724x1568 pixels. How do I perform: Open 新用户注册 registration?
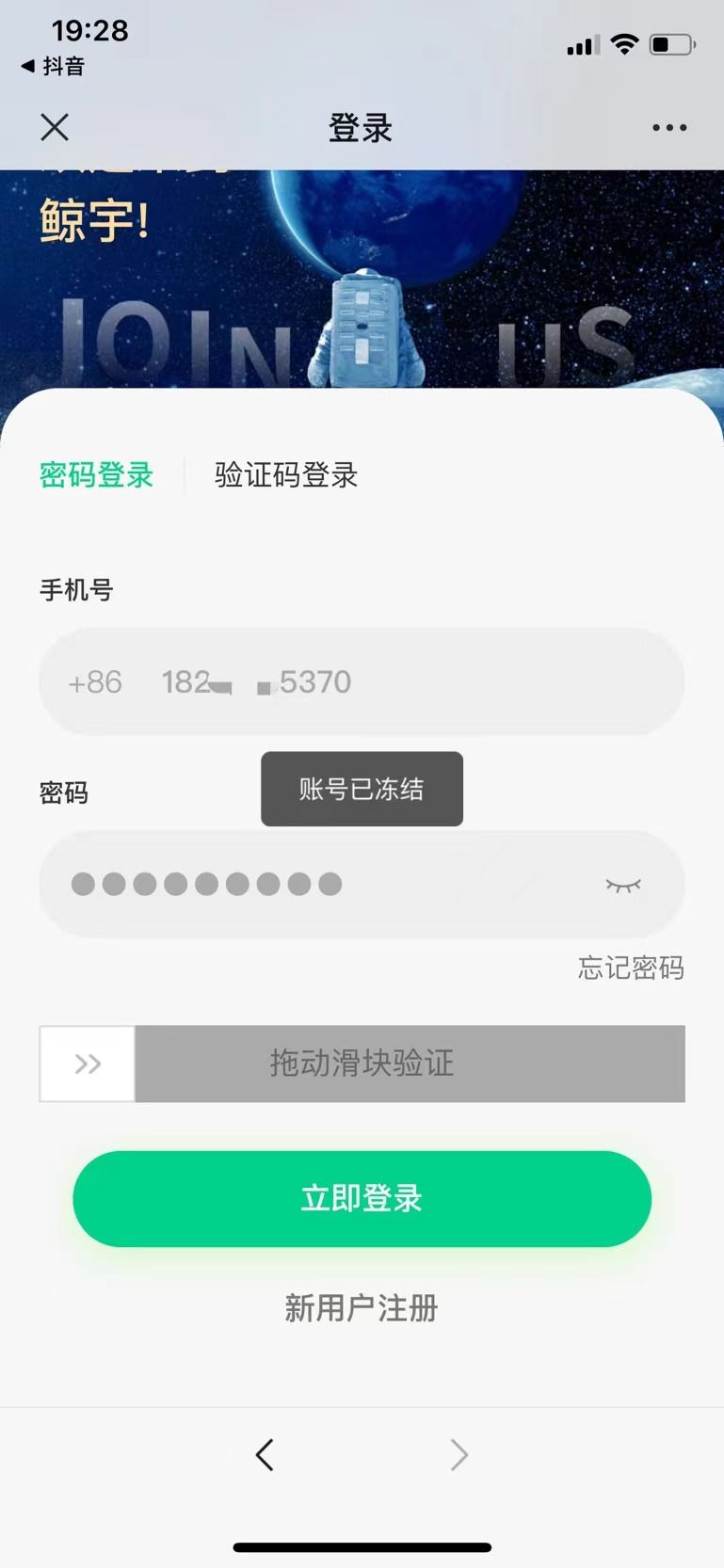tap(362, 1307)
